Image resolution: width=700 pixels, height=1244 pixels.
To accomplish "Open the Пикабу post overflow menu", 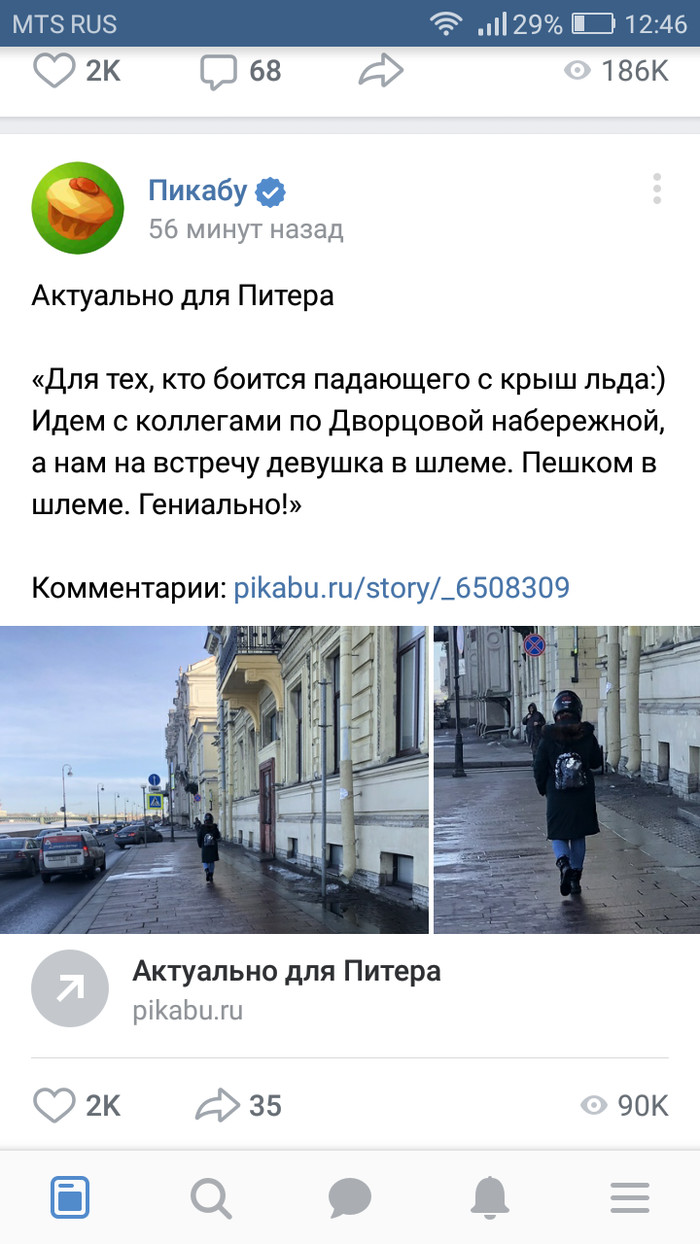I will click(x=656, y=188).
